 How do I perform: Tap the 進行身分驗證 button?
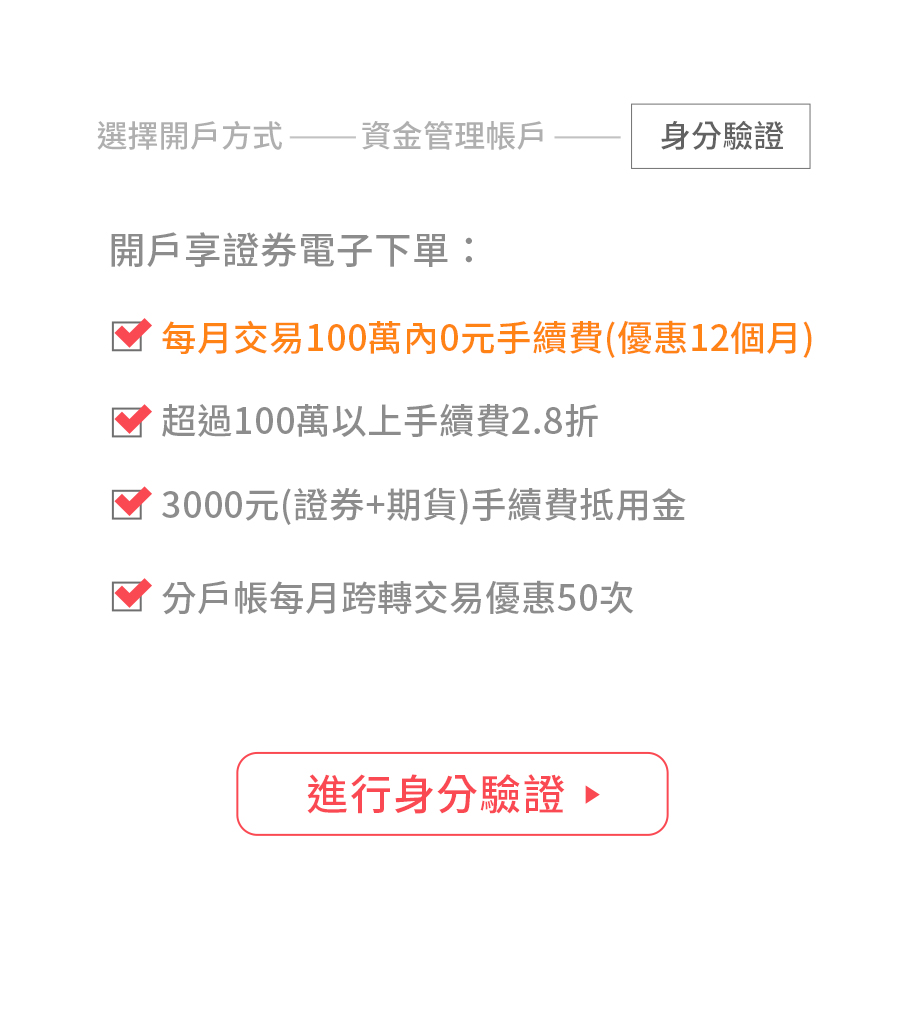[452, 794]
